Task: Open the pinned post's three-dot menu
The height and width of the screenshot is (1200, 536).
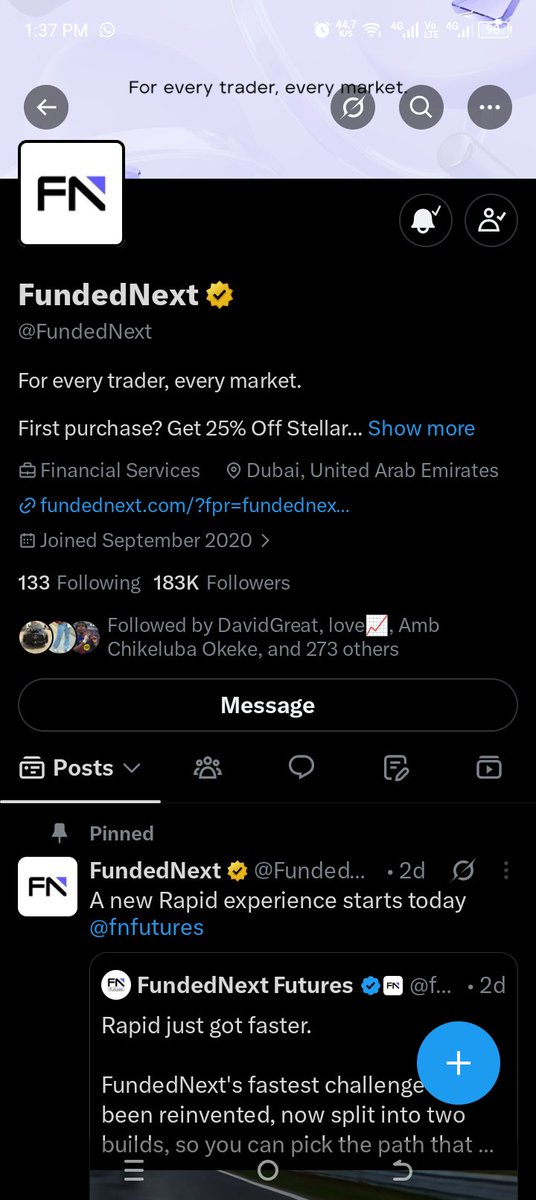Action: (506, 871)
